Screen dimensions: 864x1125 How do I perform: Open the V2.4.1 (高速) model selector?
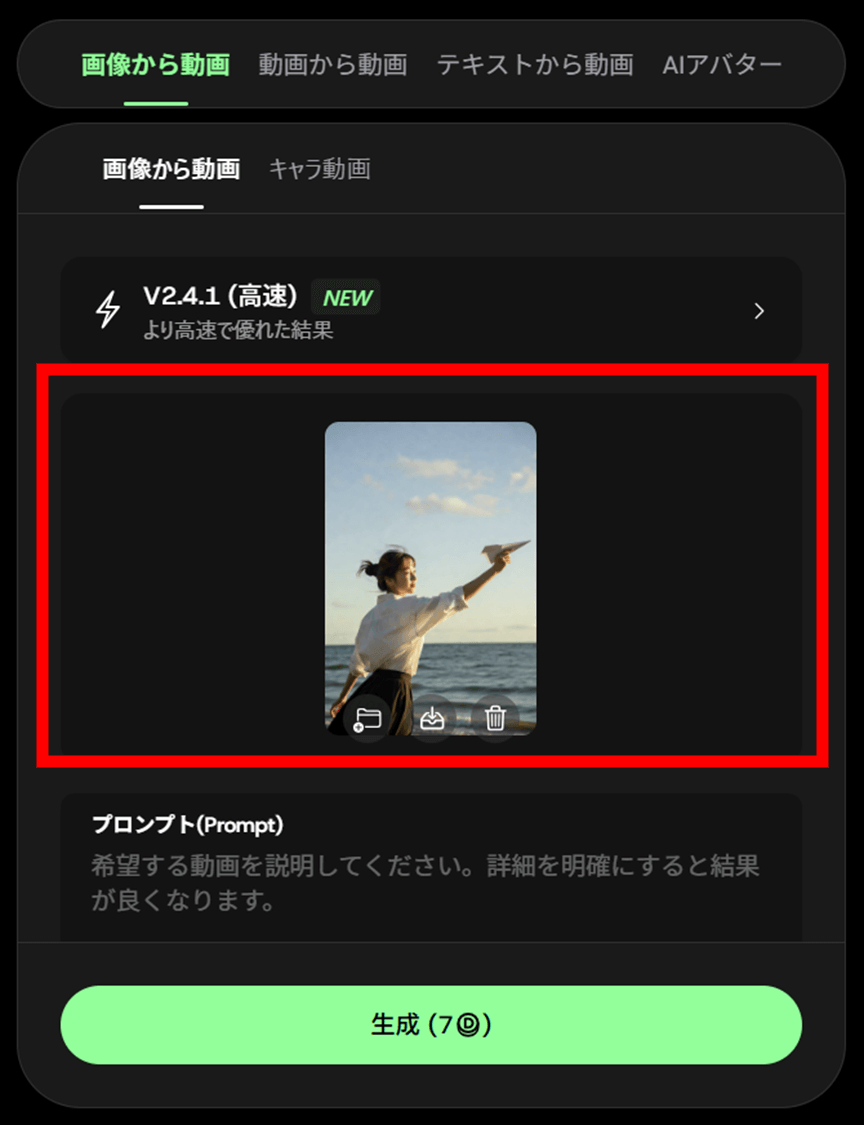[430, 310]
